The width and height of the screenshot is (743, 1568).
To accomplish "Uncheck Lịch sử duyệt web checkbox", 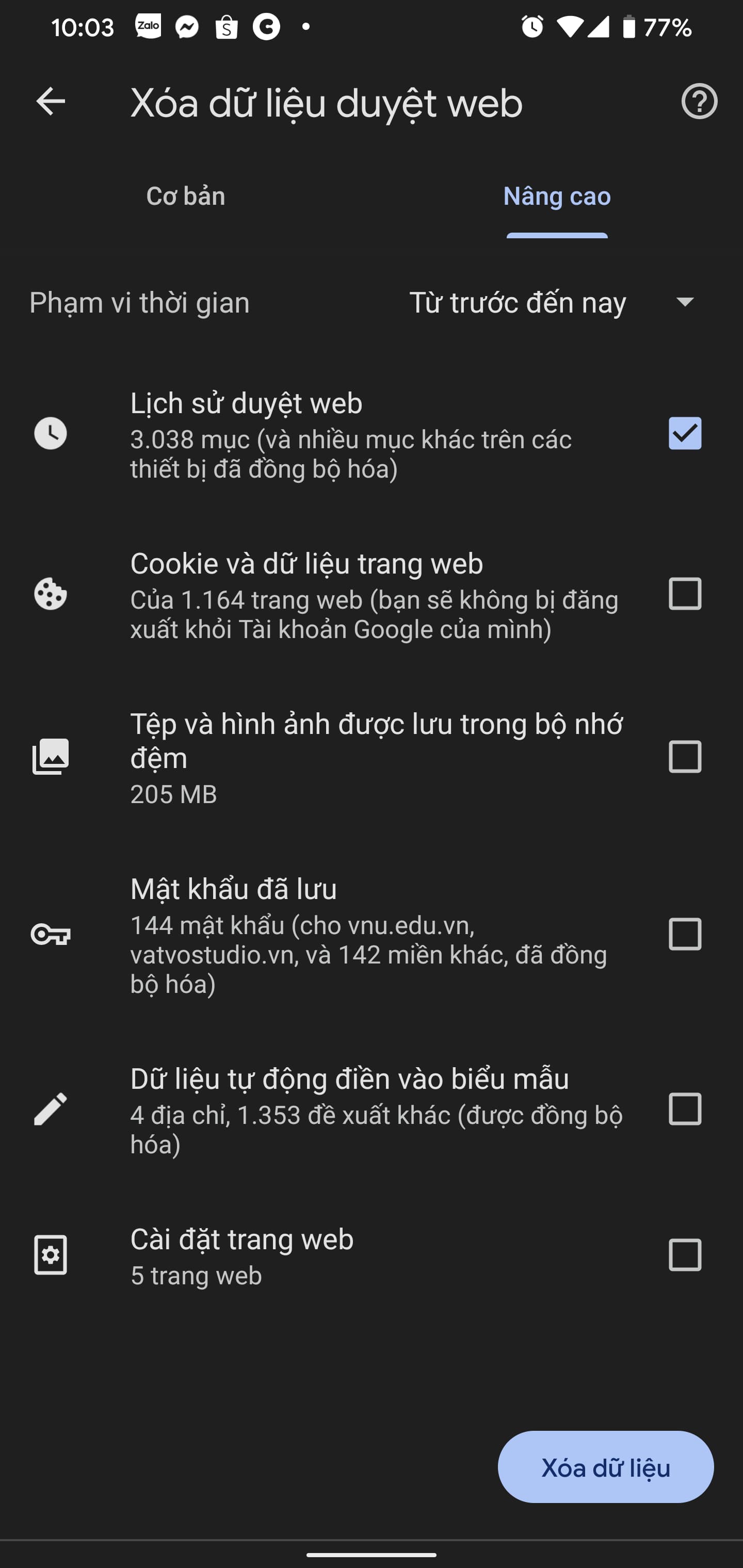I will [685, 433].
